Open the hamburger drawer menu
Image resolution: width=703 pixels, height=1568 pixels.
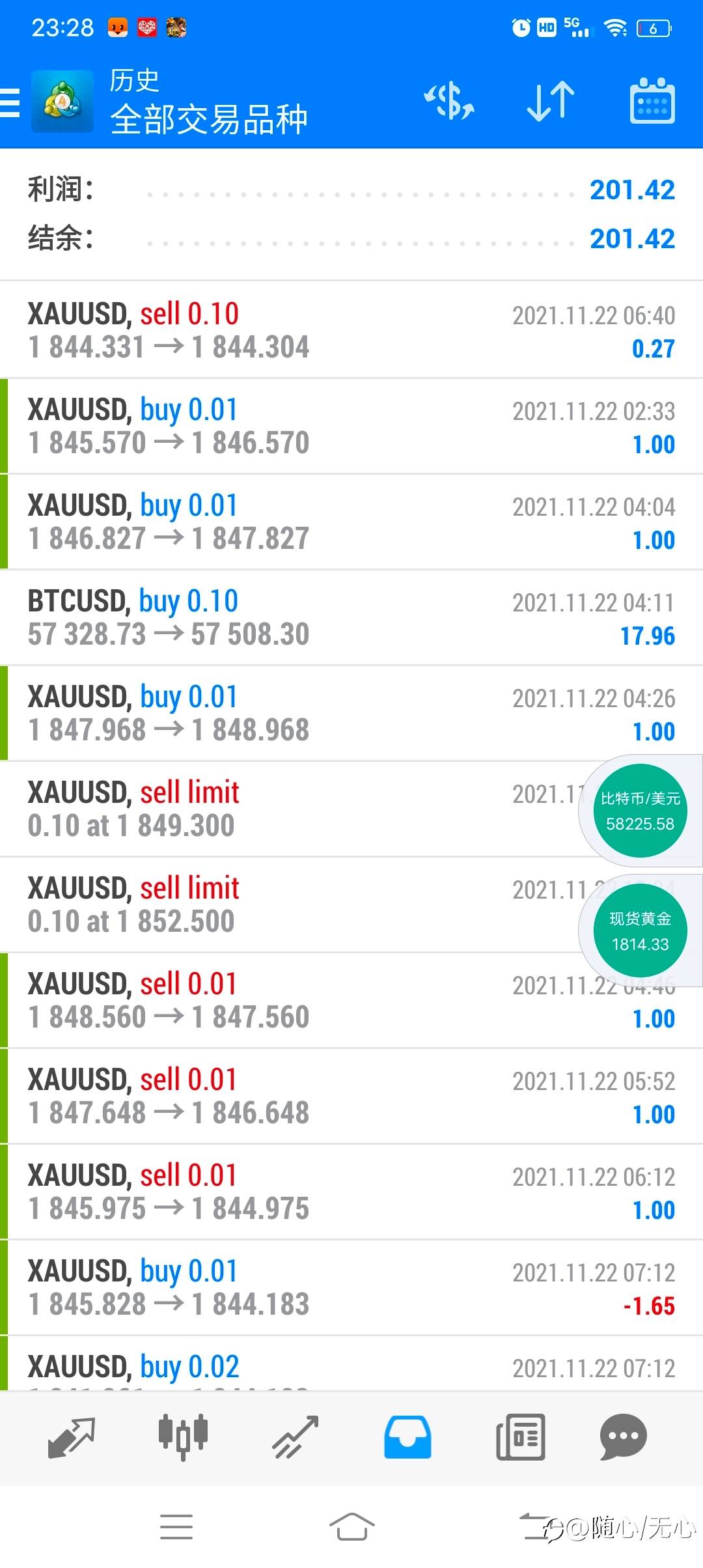[x=10, y=102]
